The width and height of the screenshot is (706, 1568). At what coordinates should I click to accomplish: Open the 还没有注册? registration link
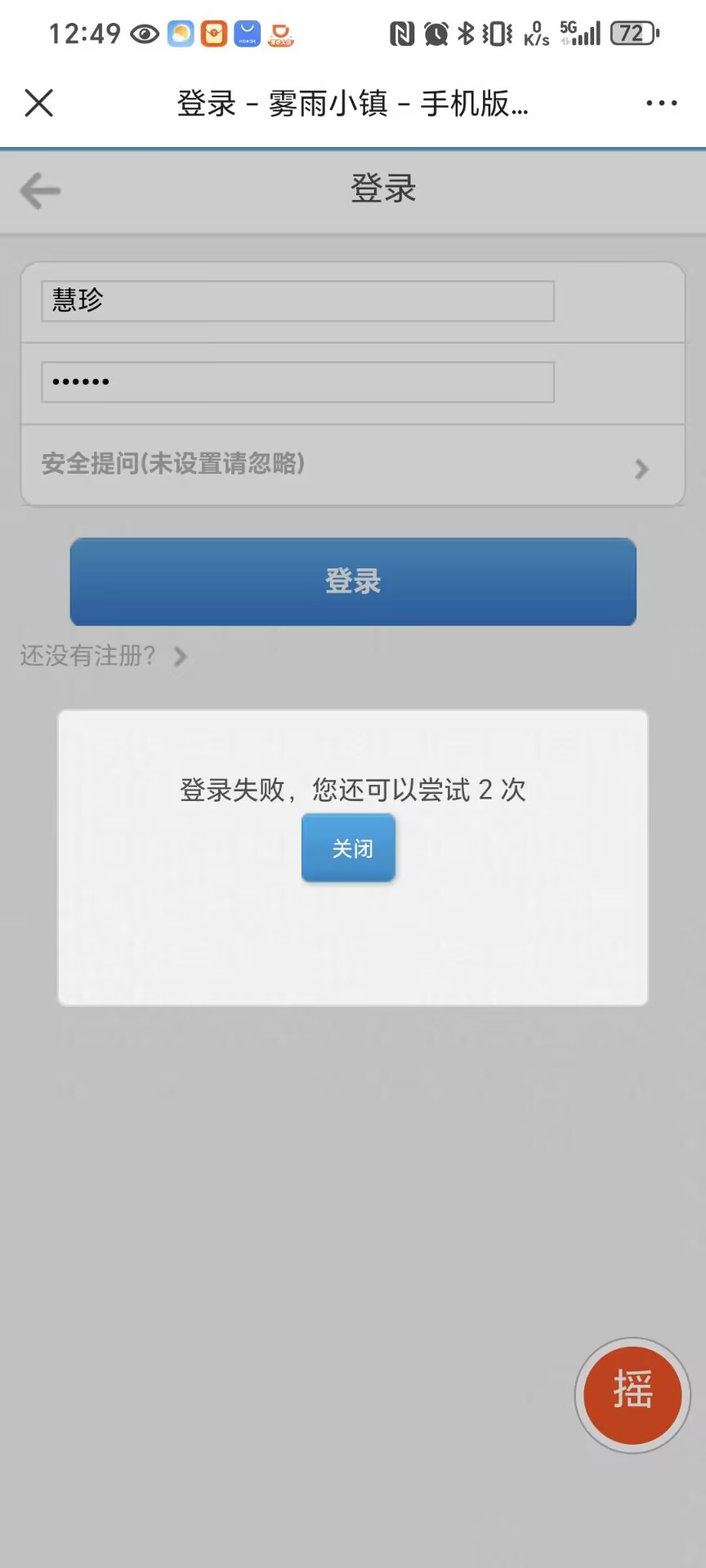point(102,656)
